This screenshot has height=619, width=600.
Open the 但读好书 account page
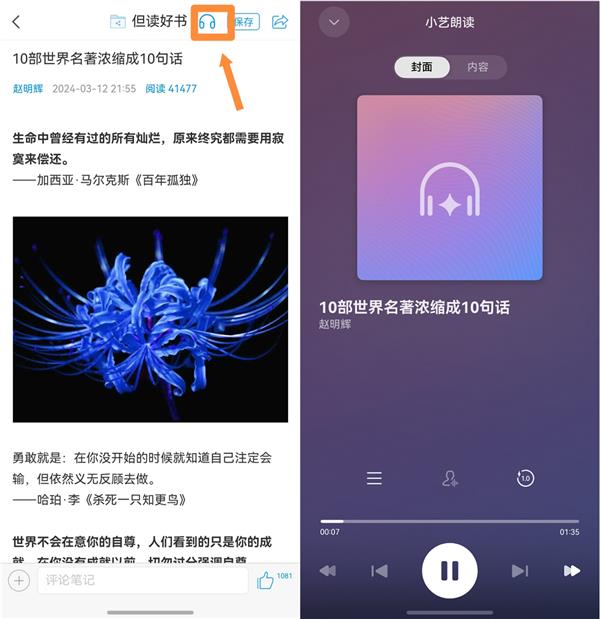pyautogui.click(x=159, y=22)
